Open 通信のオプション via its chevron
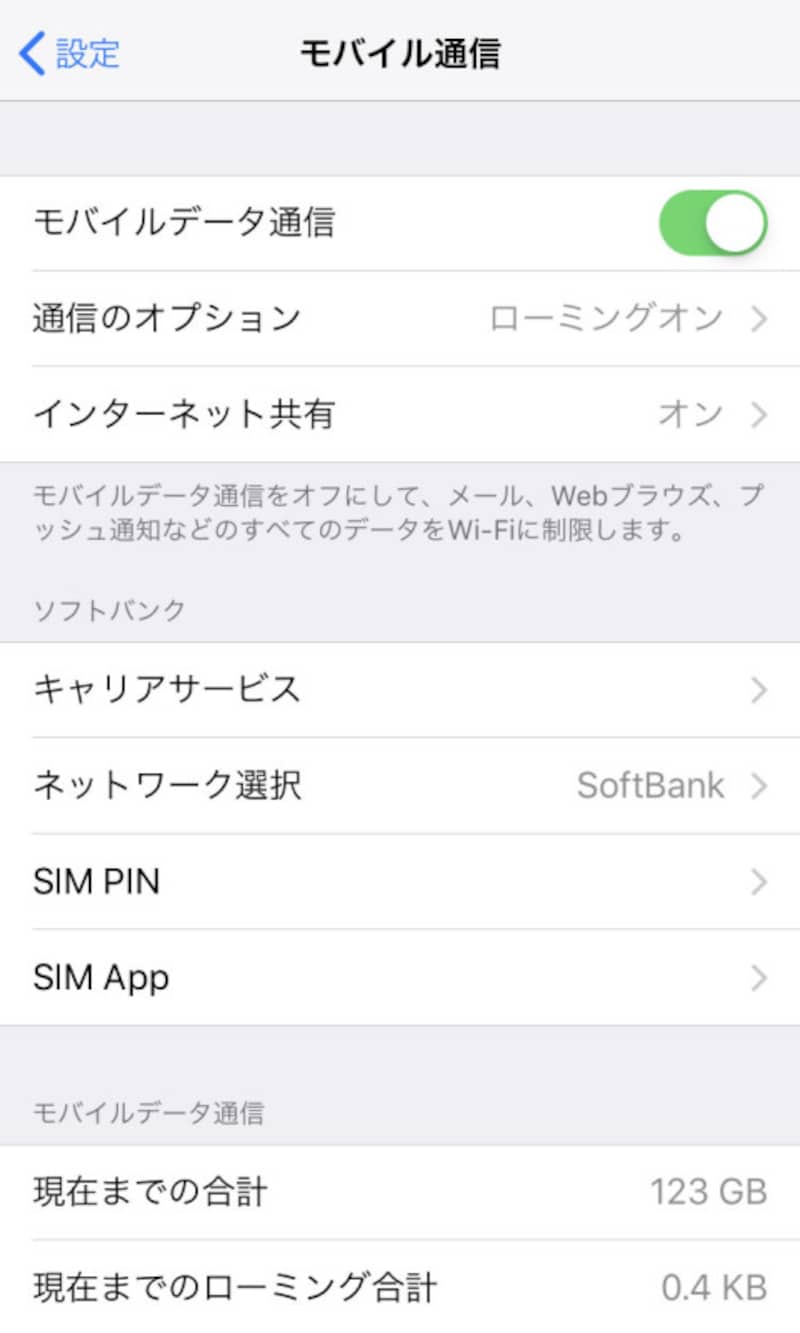The width and height of the screenshot is (800, 1333). click(757, 317)
